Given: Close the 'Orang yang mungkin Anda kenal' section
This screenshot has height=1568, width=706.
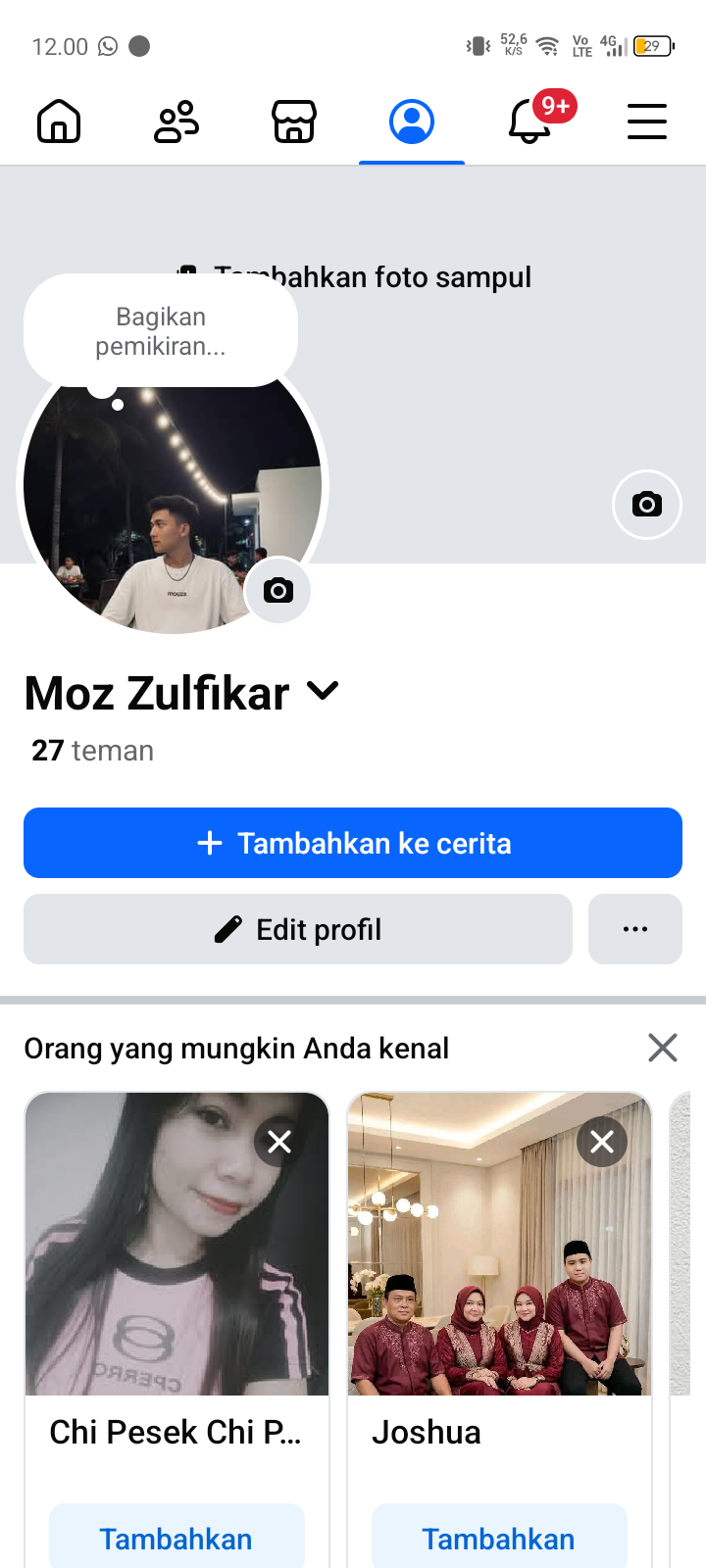Looking at the screenshot, I should click(663, 1048).
